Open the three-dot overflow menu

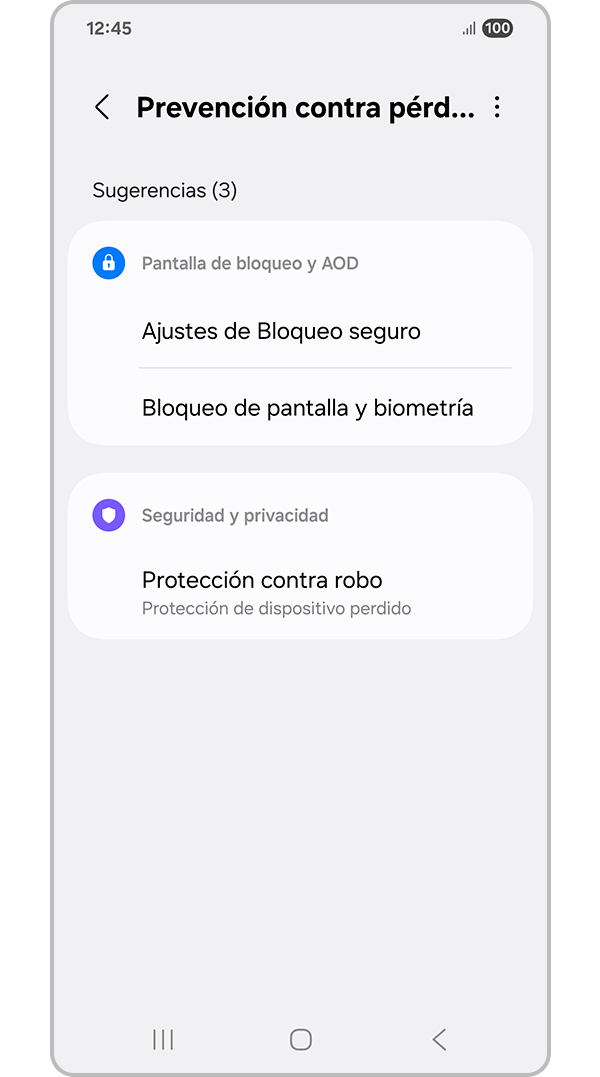[x=497, y=108]
